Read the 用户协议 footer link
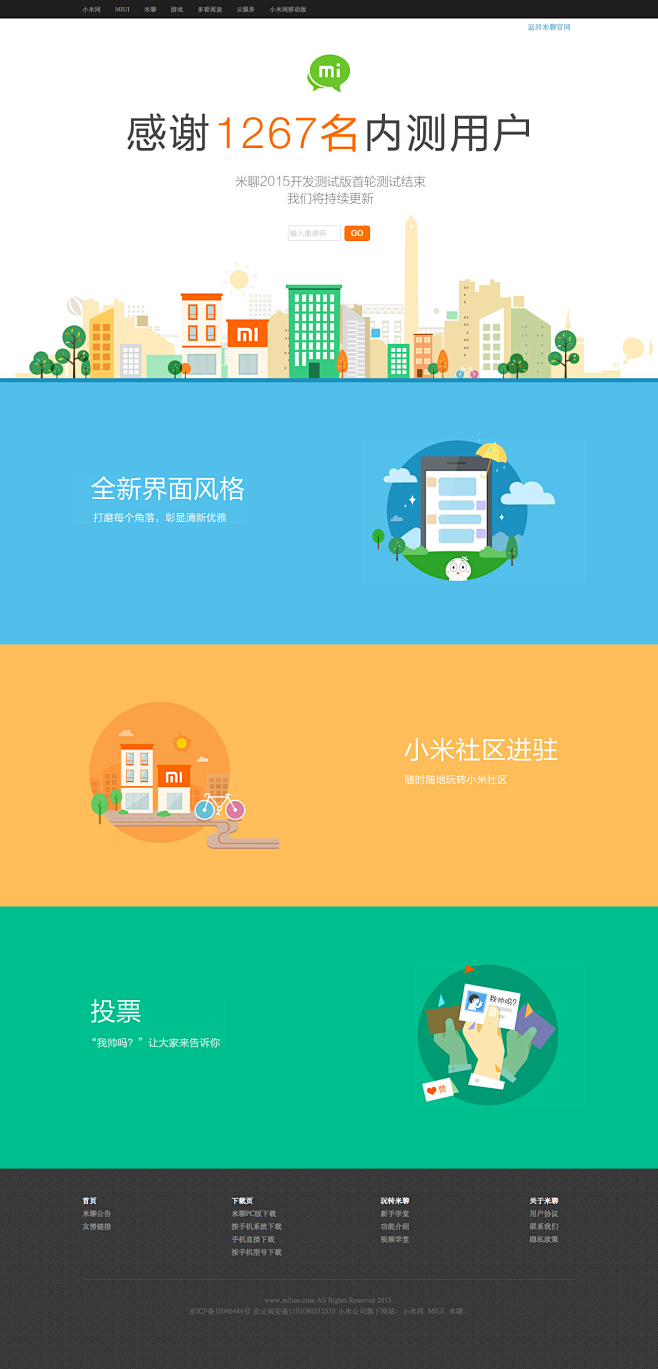658x1369 pixels. [x=544, y=1214]
